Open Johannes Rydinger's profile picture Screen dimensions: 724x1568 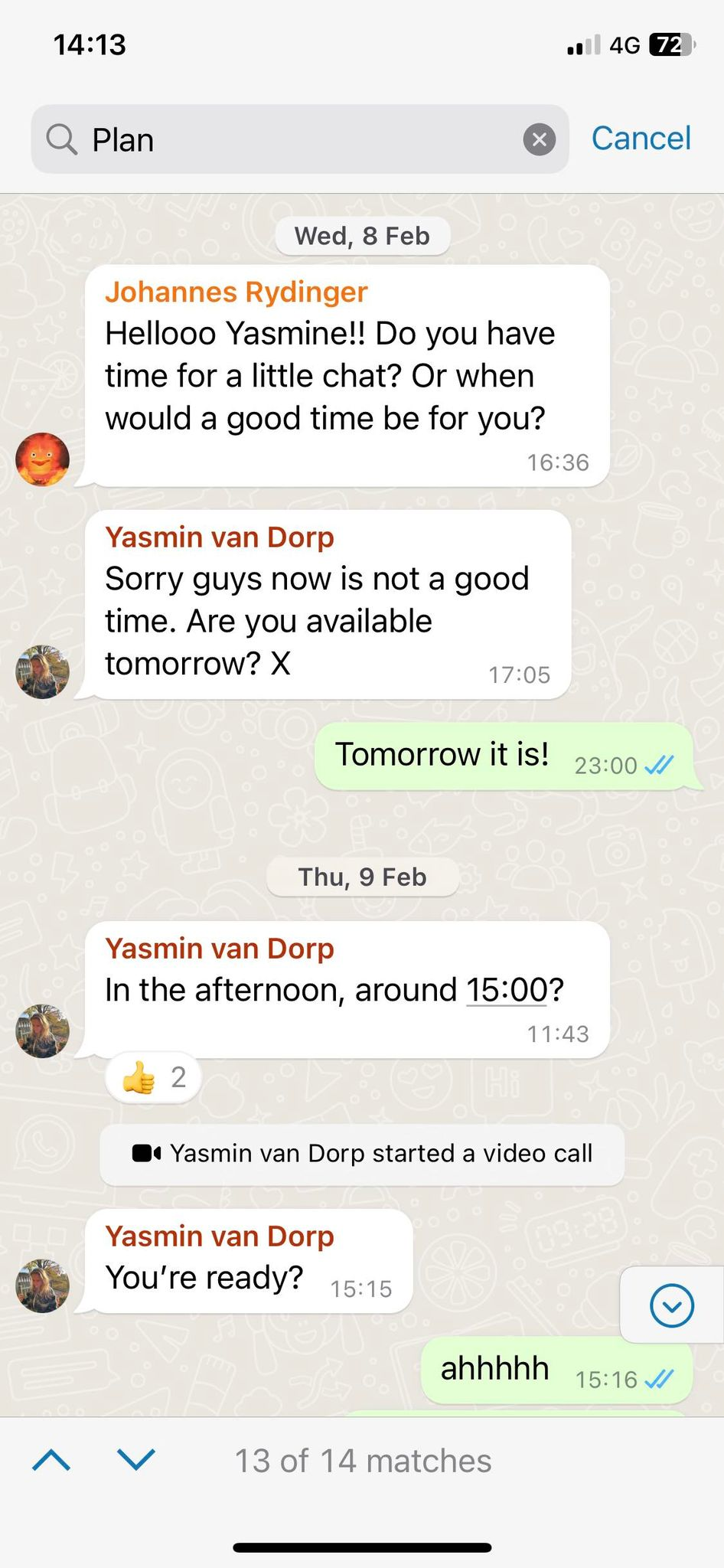click(43, 459)
